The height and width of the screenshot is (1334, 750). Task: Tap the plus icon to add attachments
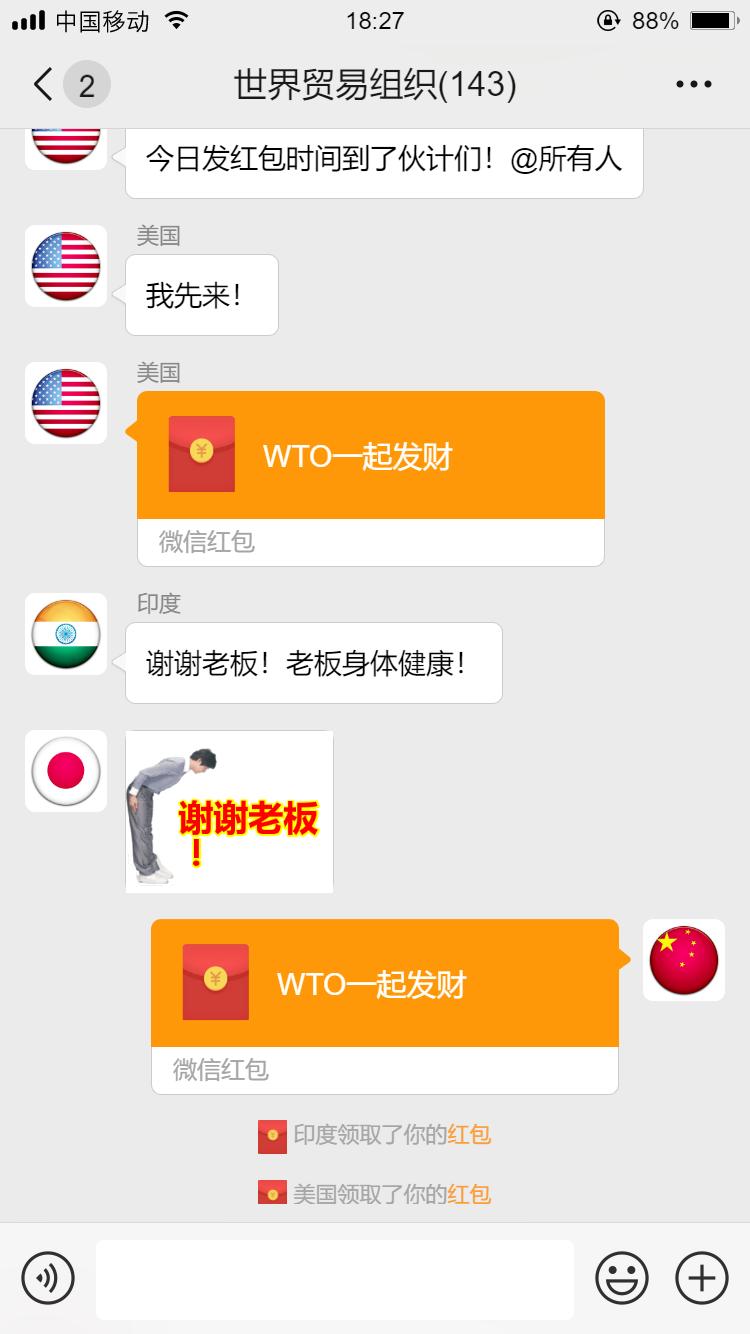point(701,1277)
